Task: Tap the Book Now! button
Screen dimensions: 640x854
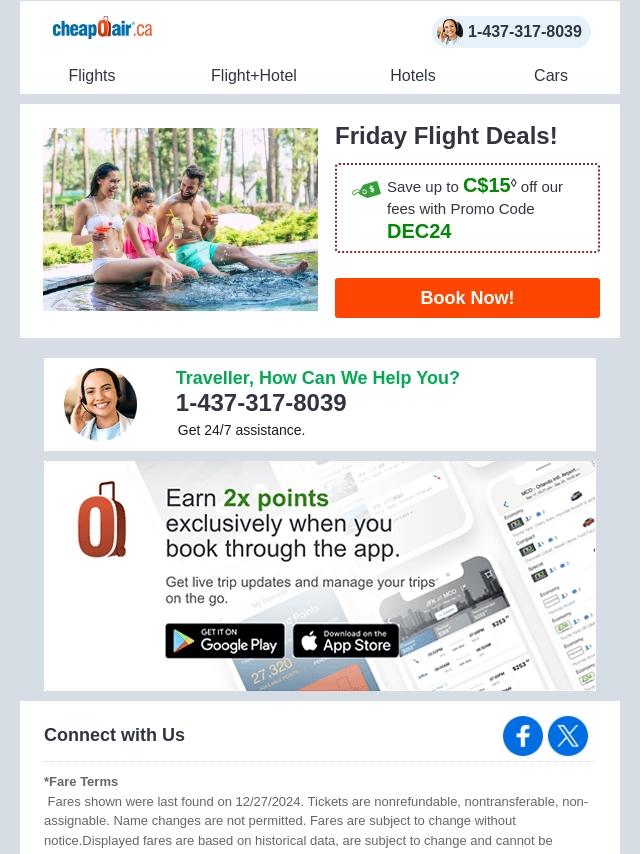Action: pos(467,298)
